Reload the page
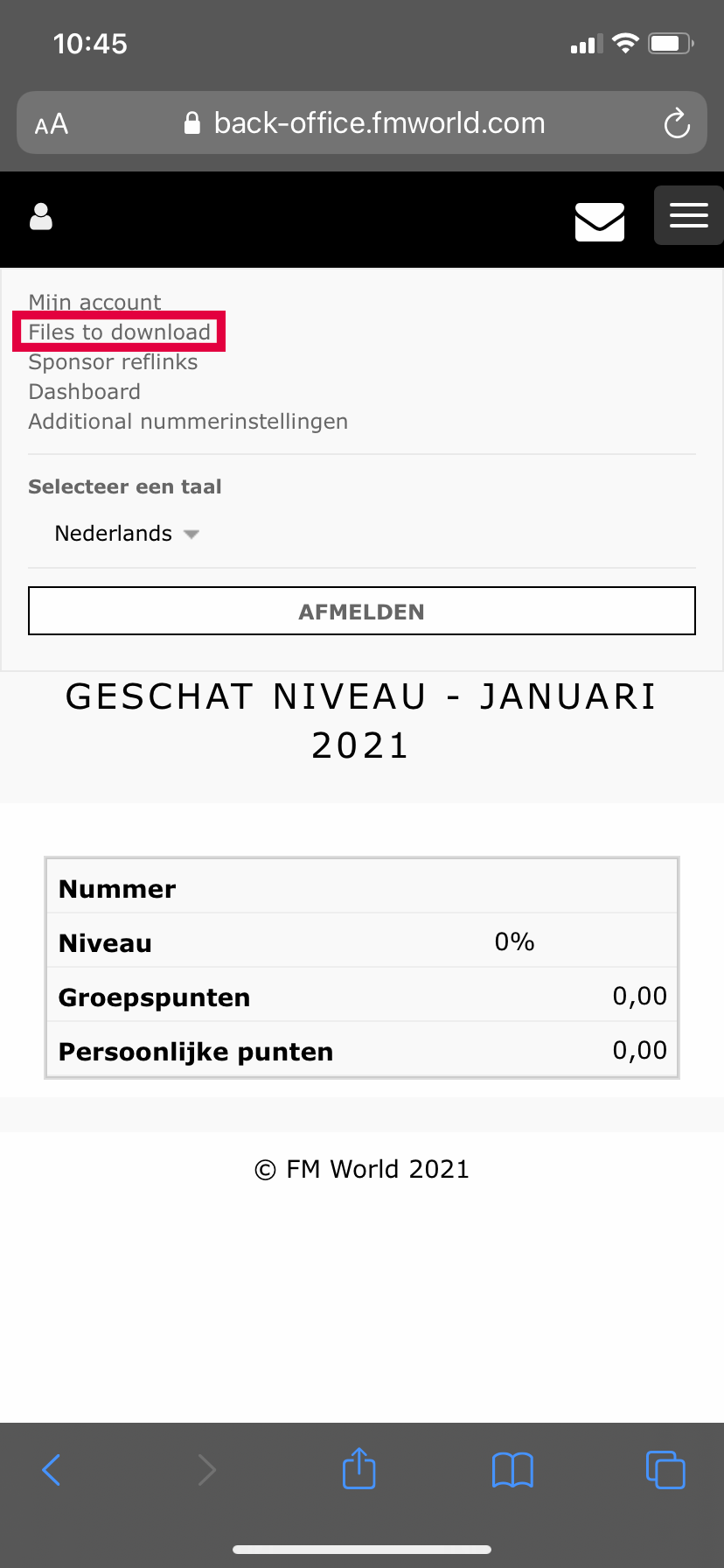 coord(677,123)
